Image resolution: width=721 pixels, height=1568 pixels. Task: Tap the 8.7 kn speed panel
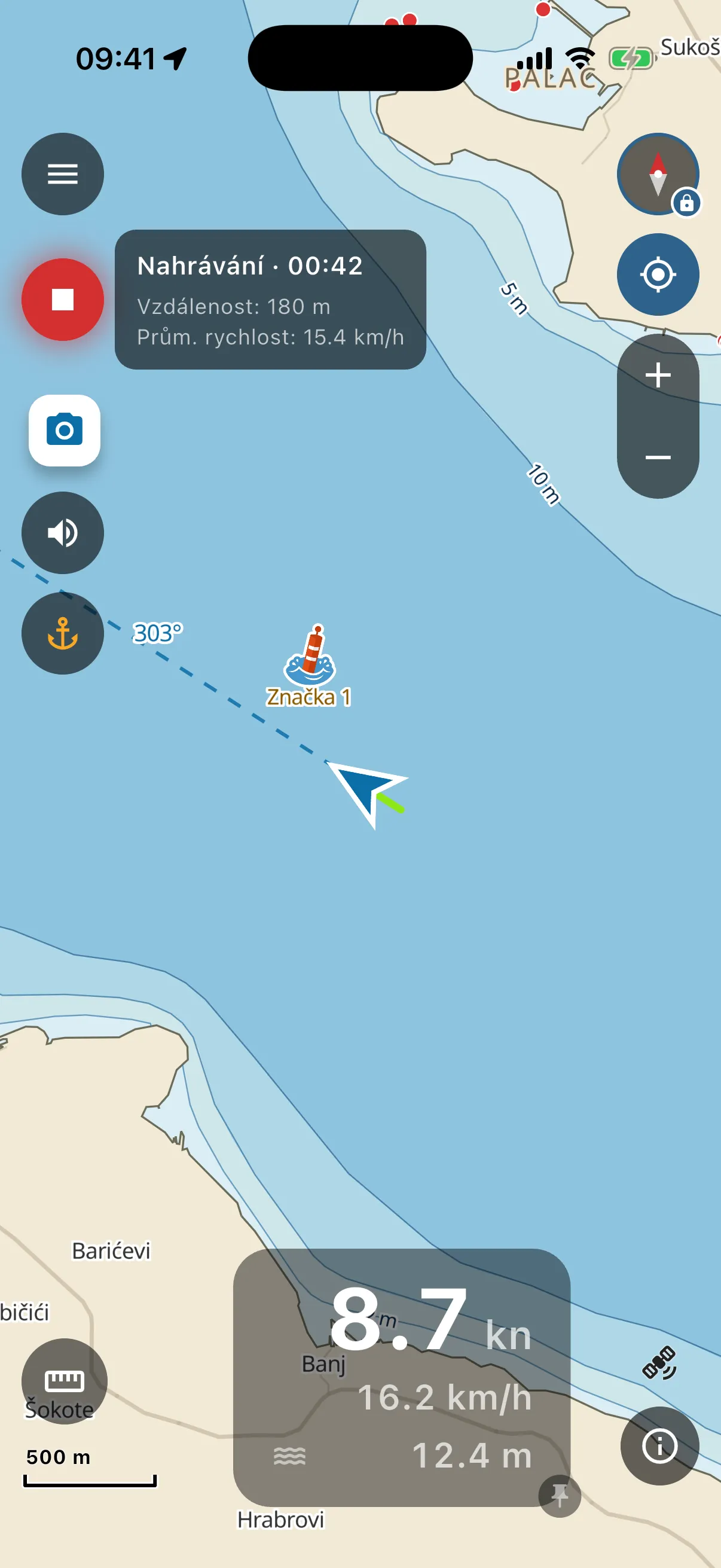[x=402, y=1377]
